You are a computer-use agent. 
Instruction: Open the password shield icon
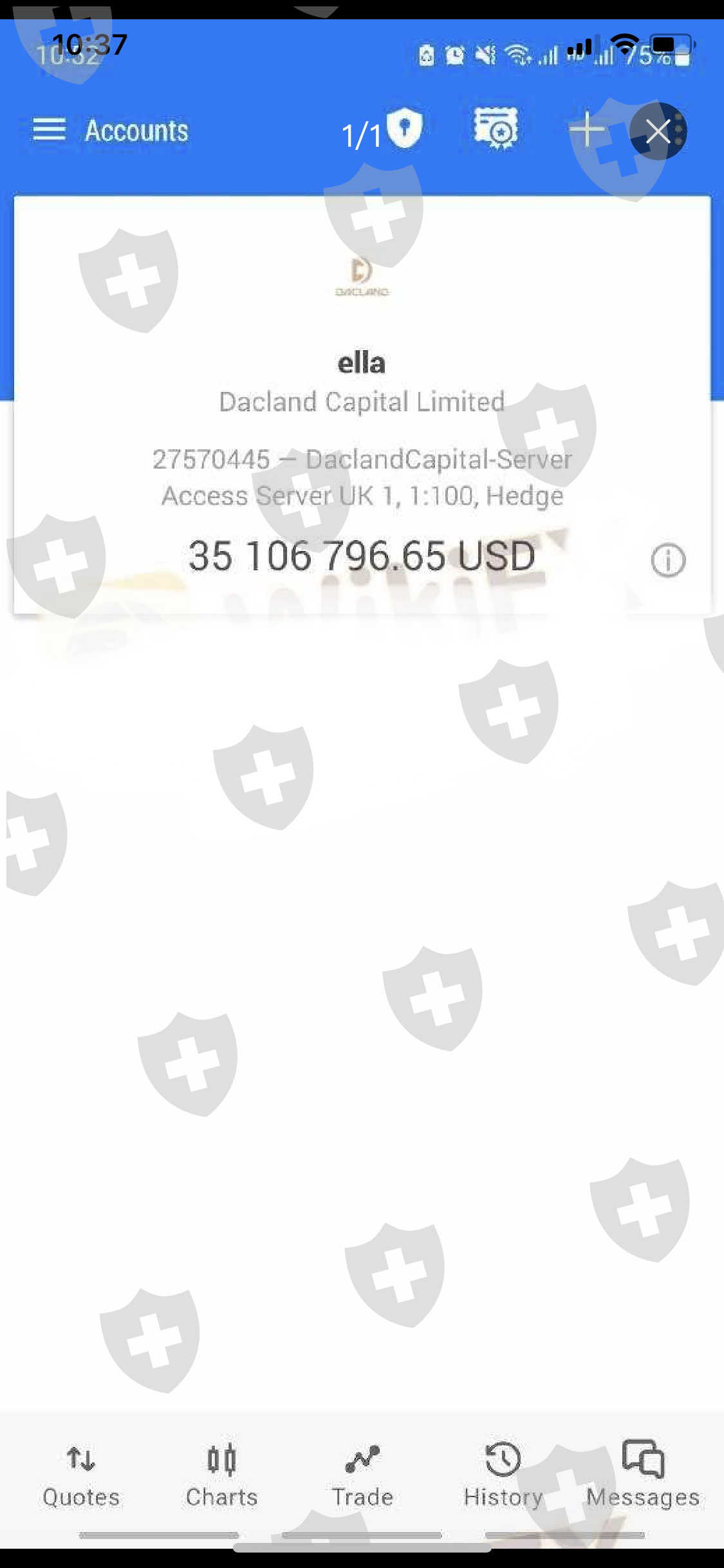pos(405,127)
